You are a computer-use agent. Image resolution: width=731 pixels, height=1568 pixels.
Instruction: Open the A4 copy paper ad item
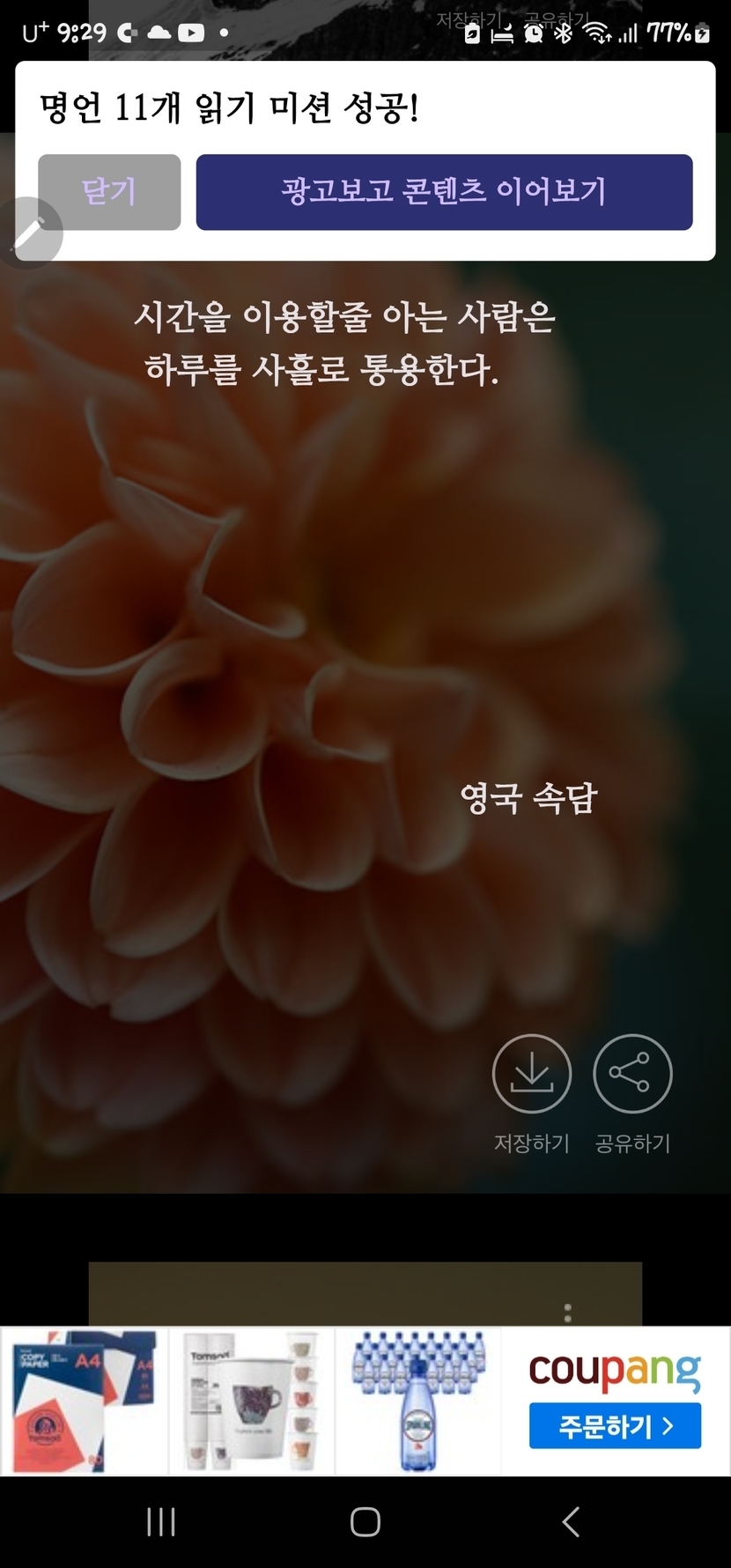(x=85, y=1401)
